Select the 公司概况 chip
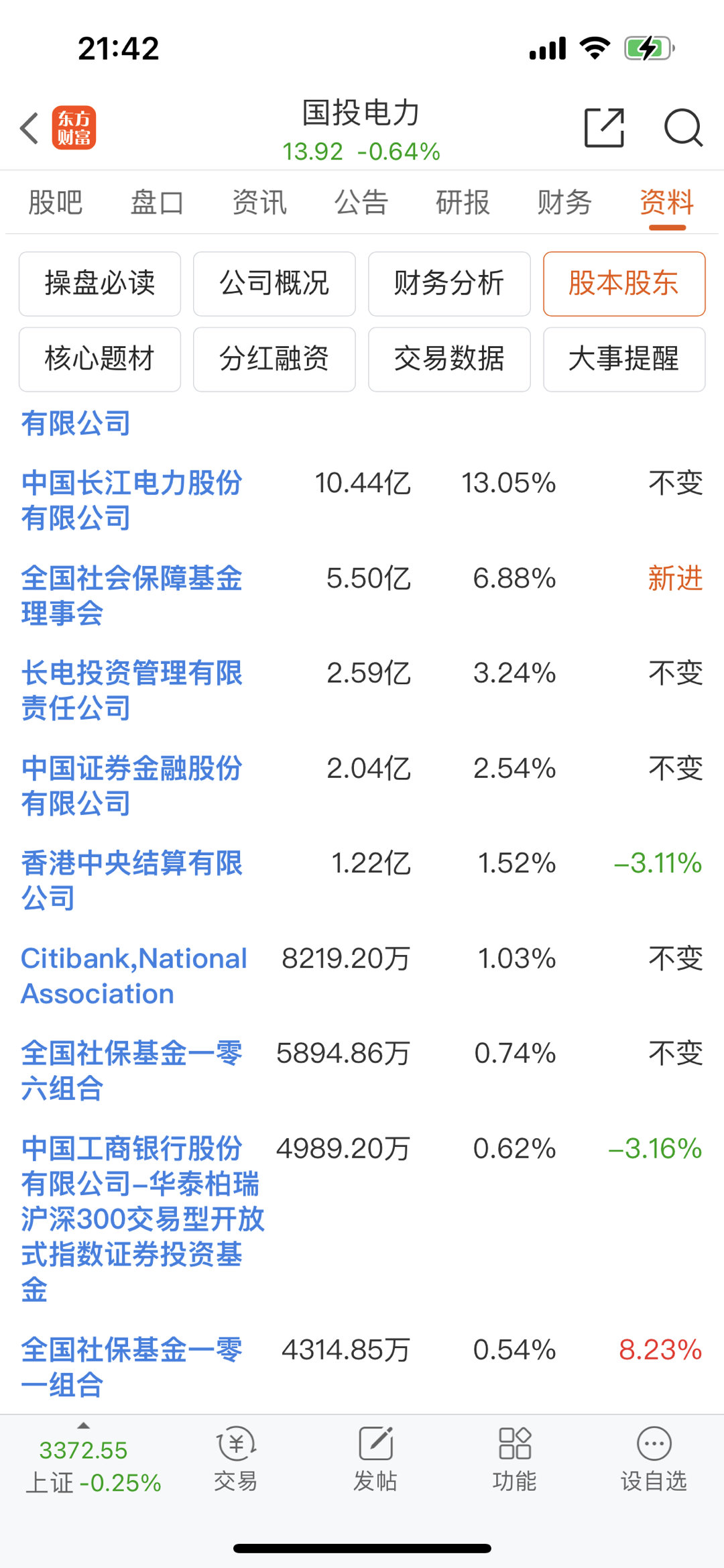This screenshot has height=1568, width=724. click(274, 284)
